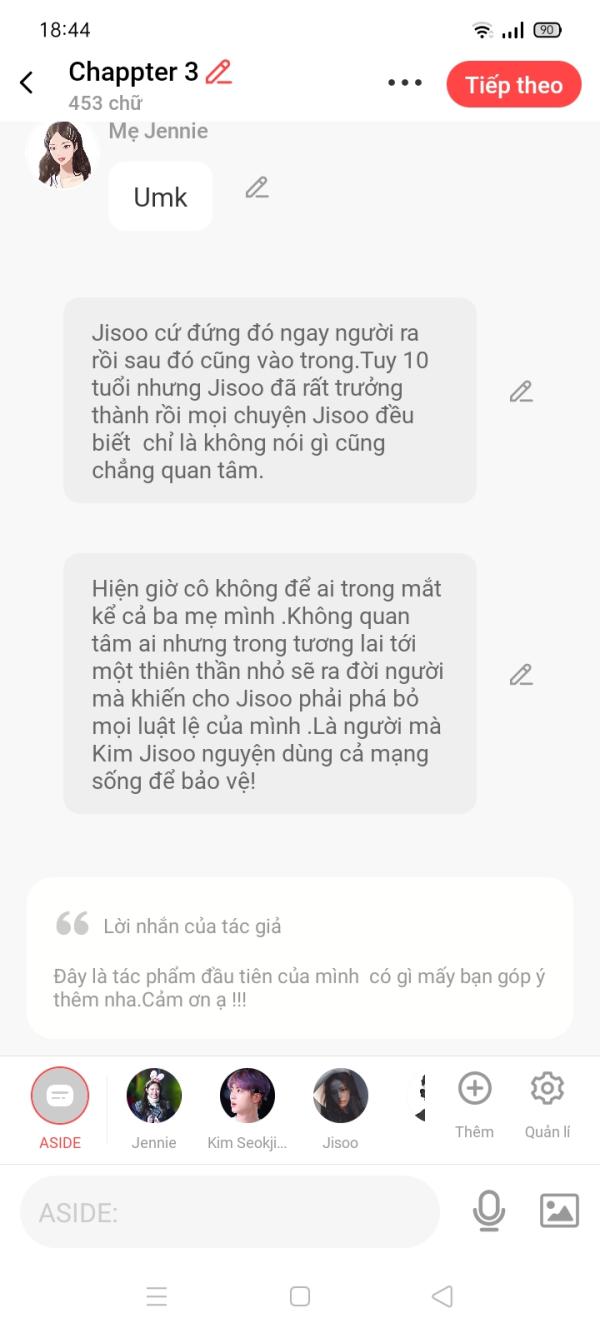Tap the microphone for voice input

[489, 1211]
